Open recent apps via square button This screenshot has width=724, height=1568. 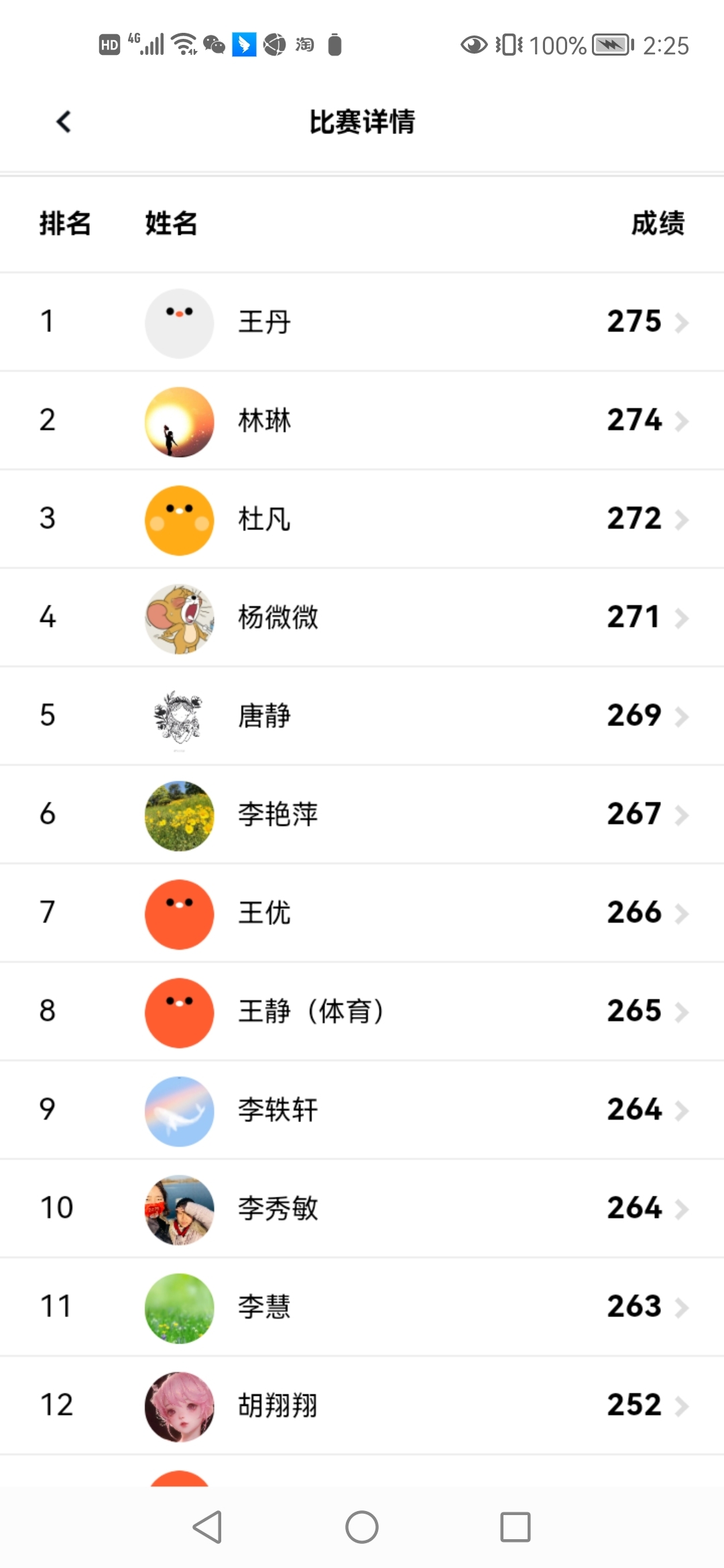515,1528
